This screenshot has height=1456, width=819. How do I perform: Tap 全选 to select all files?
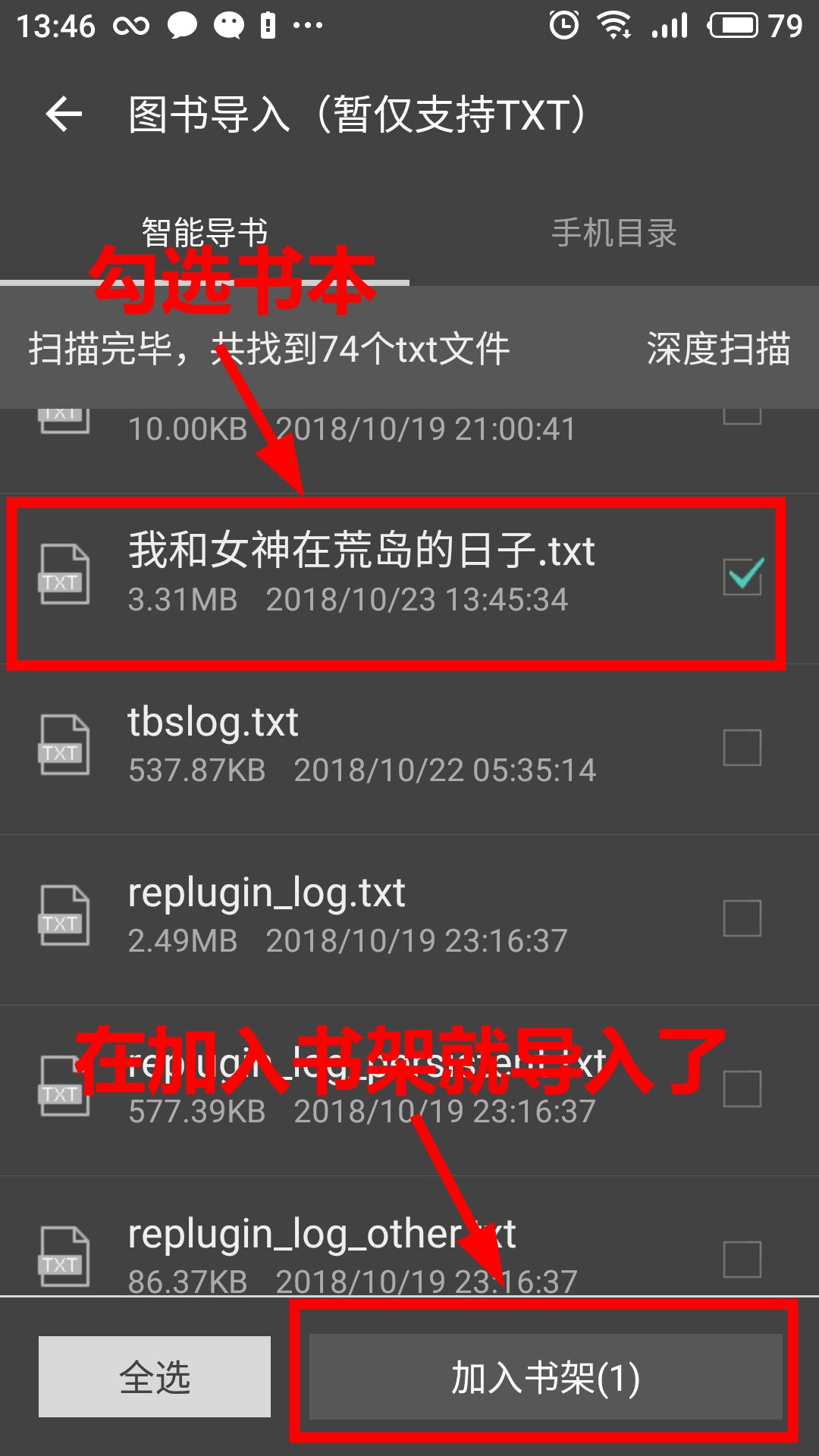(x=155, y=1376)
